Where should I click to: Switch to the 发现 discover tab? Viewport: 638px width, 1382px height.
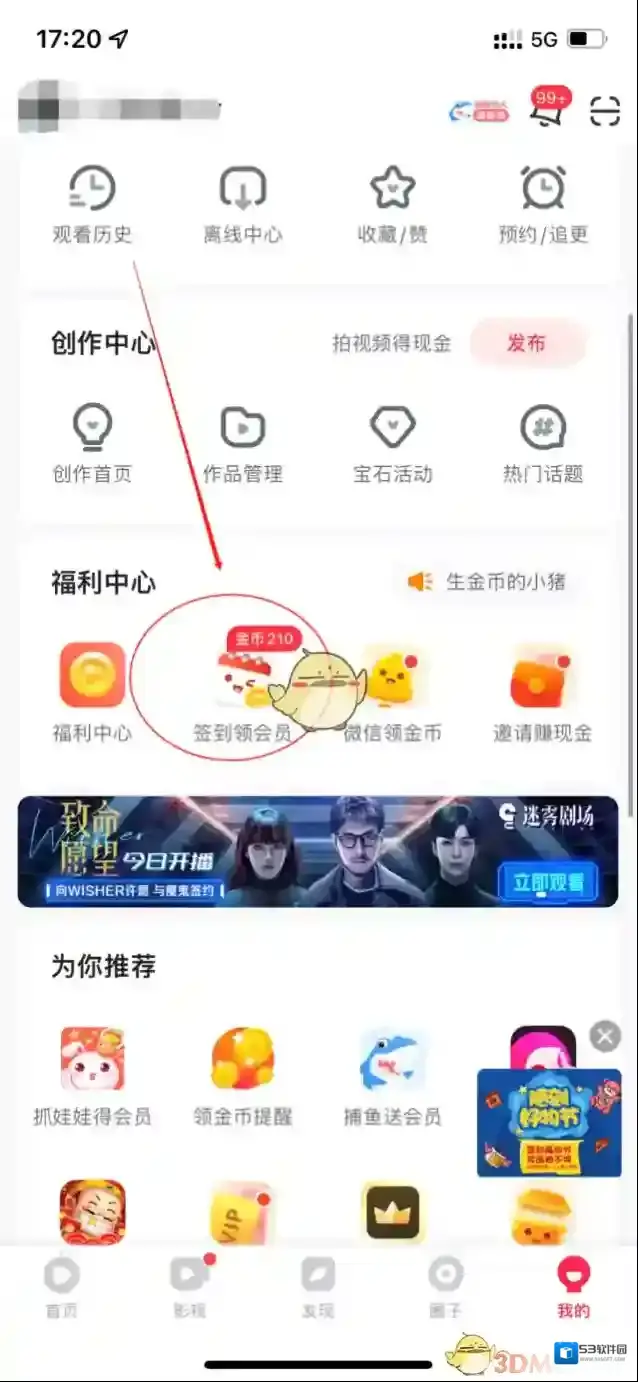pyautogui.click(x=318, y=1288)
